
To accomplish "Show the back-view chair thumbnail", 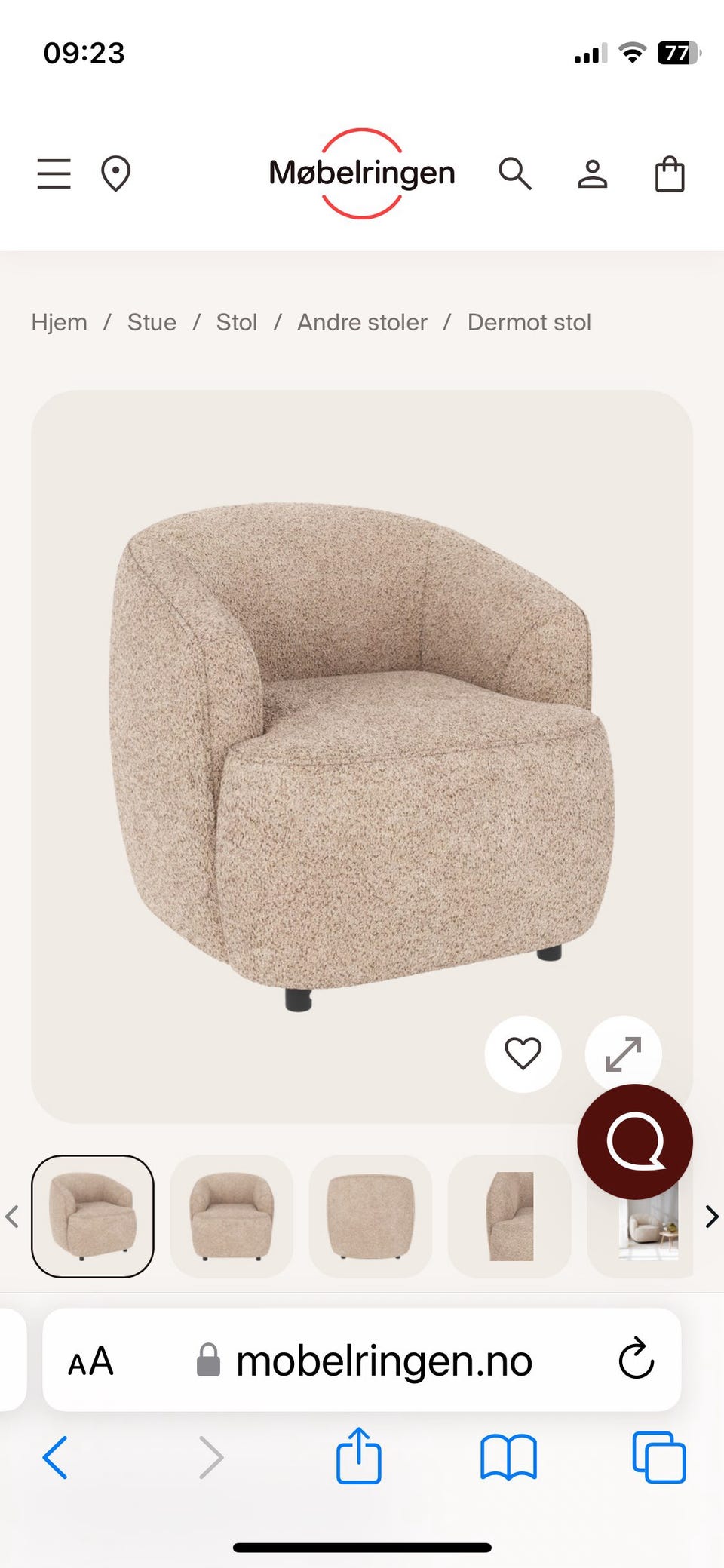I will pos(370,1216).
